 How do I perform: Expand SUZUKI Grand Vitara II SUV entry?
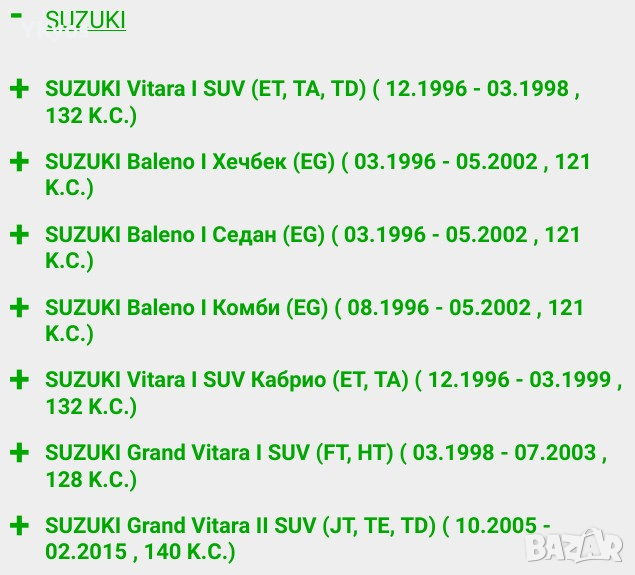[x=18, y=526]
